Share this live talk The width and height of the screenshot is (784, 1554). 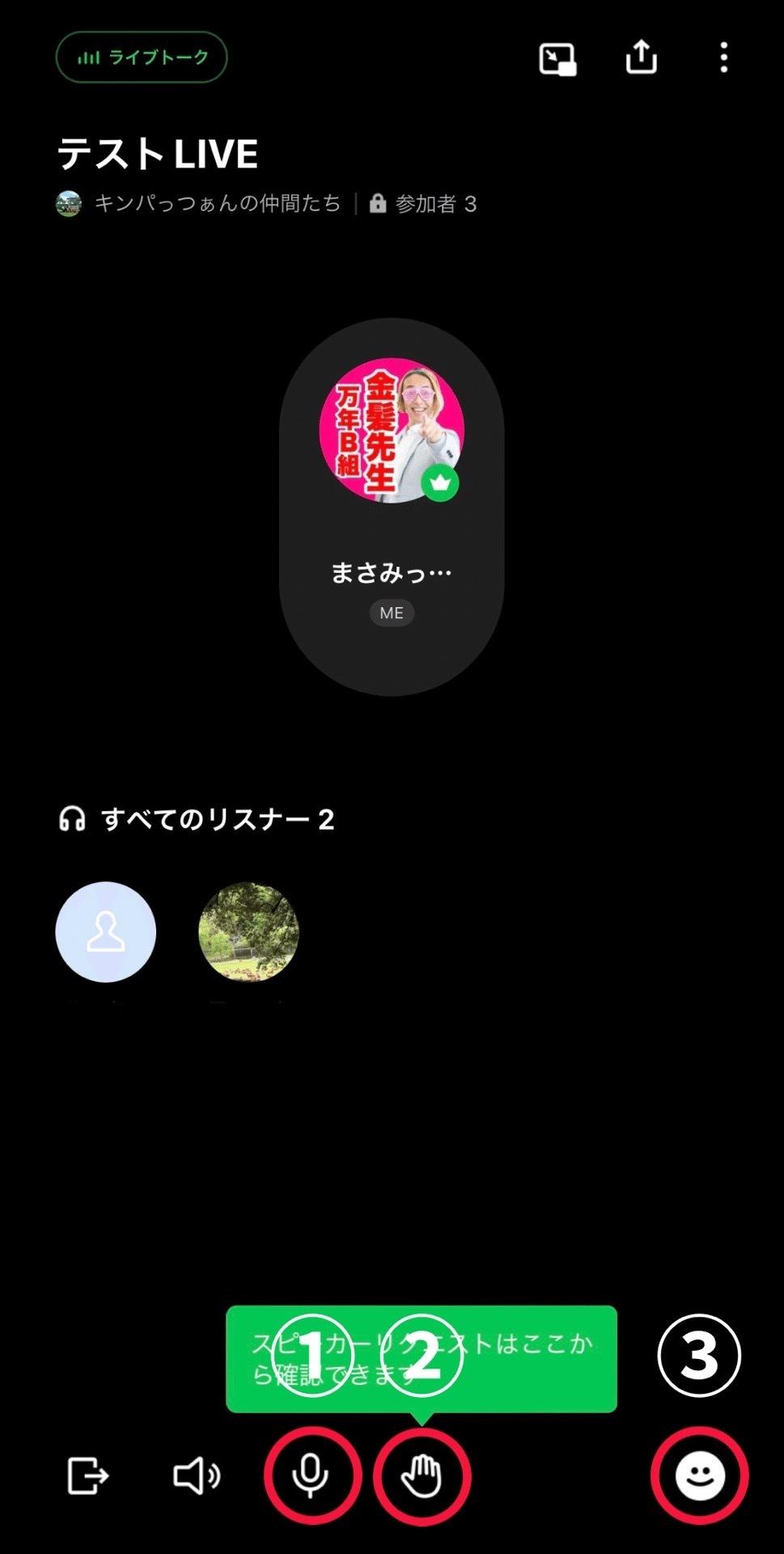click(641, 57)
